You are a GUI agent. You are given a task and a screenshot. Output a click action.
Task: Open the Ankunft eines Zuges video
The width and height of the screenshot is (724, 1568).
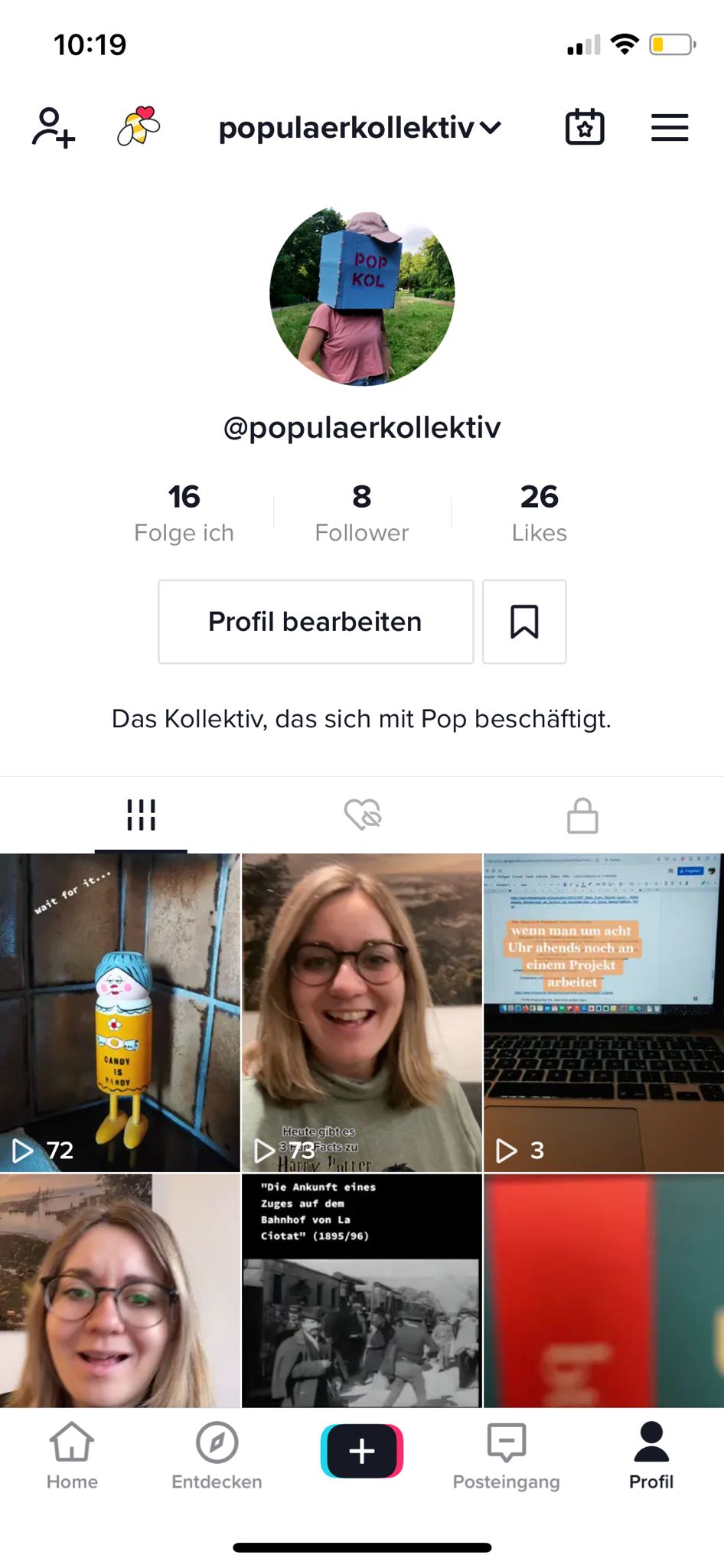point(362,1291)
